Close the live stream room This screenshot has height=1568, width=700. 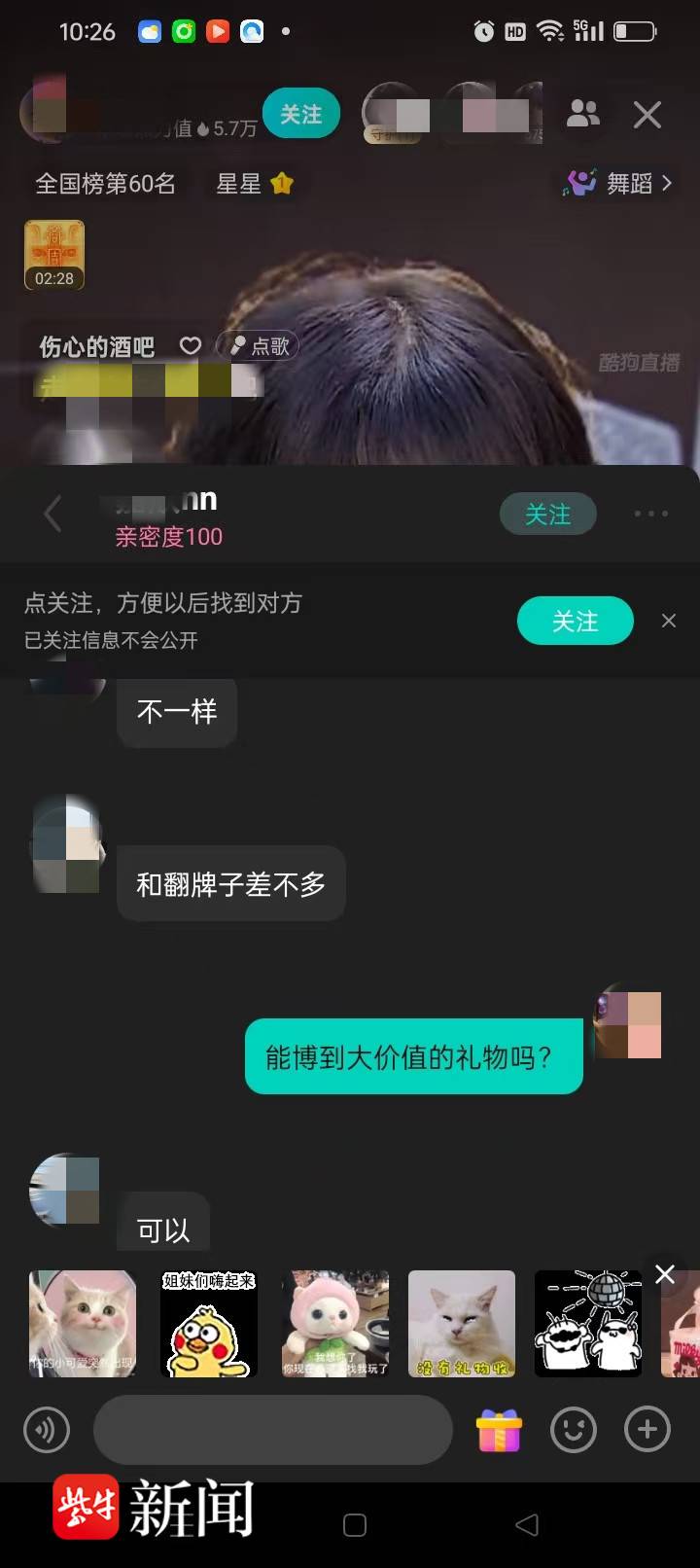point(647,115)
